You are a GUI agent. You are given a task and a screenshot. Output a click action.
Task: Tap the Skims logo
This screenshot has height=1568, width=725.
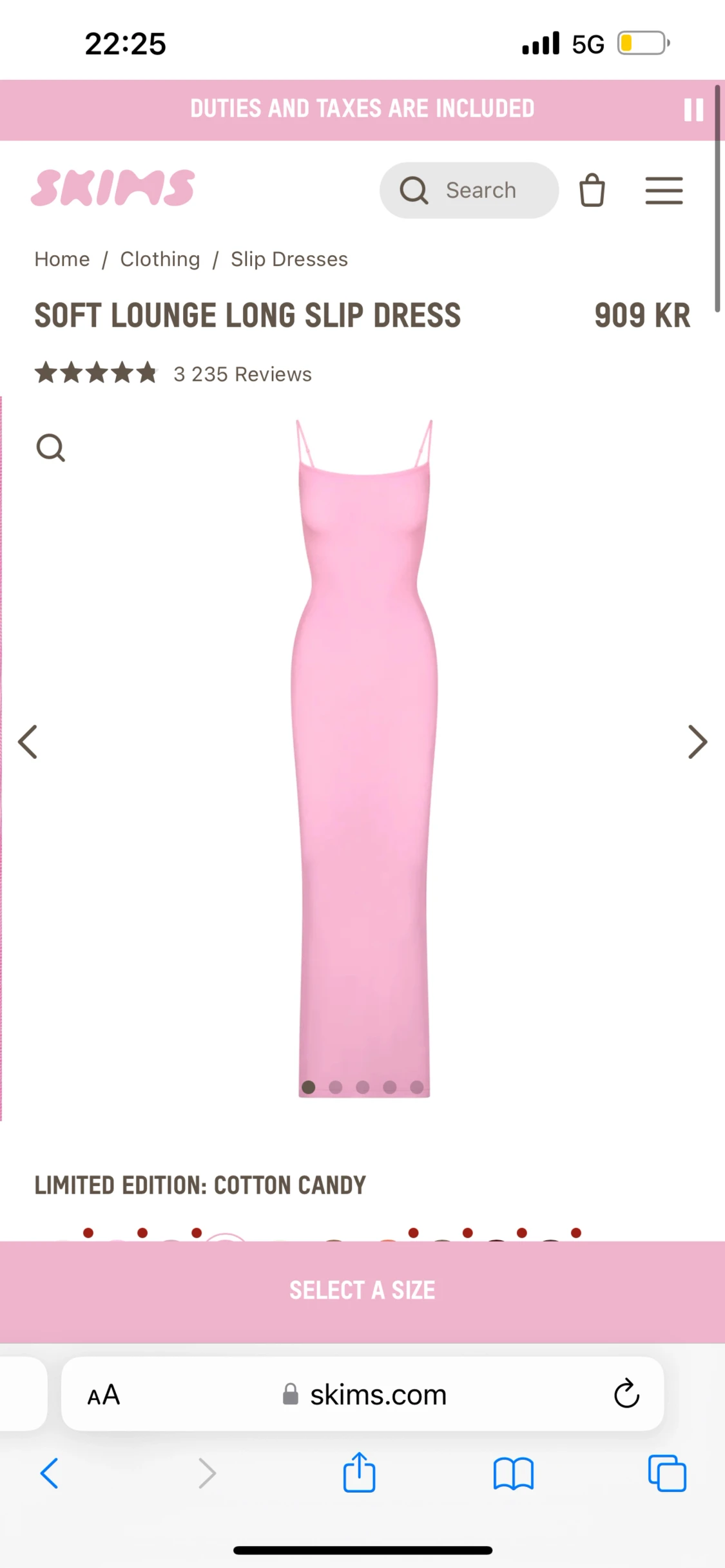click(113, 188)
